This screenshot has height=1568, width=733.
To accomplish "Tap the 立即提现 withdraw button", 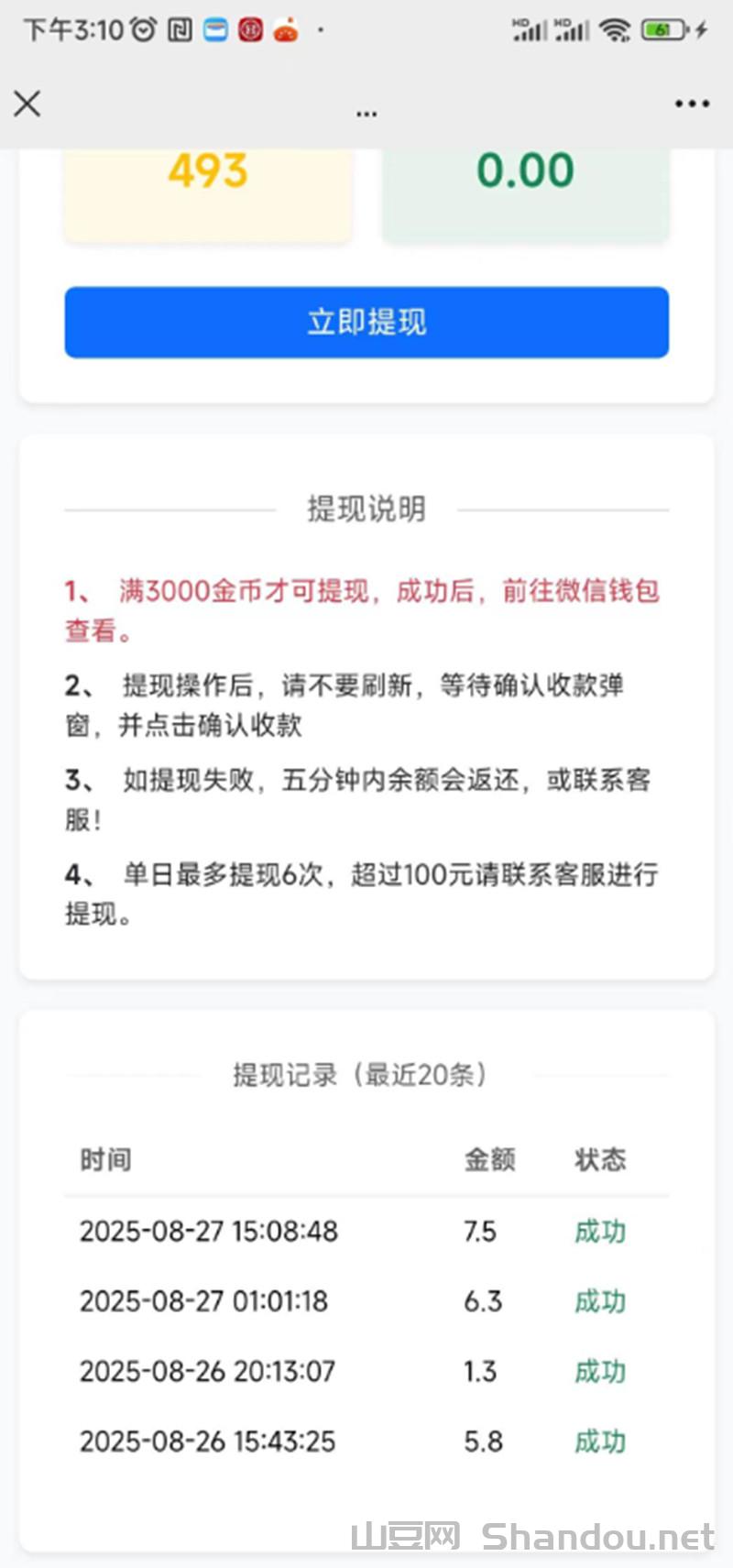I will [x=366, y=323].
